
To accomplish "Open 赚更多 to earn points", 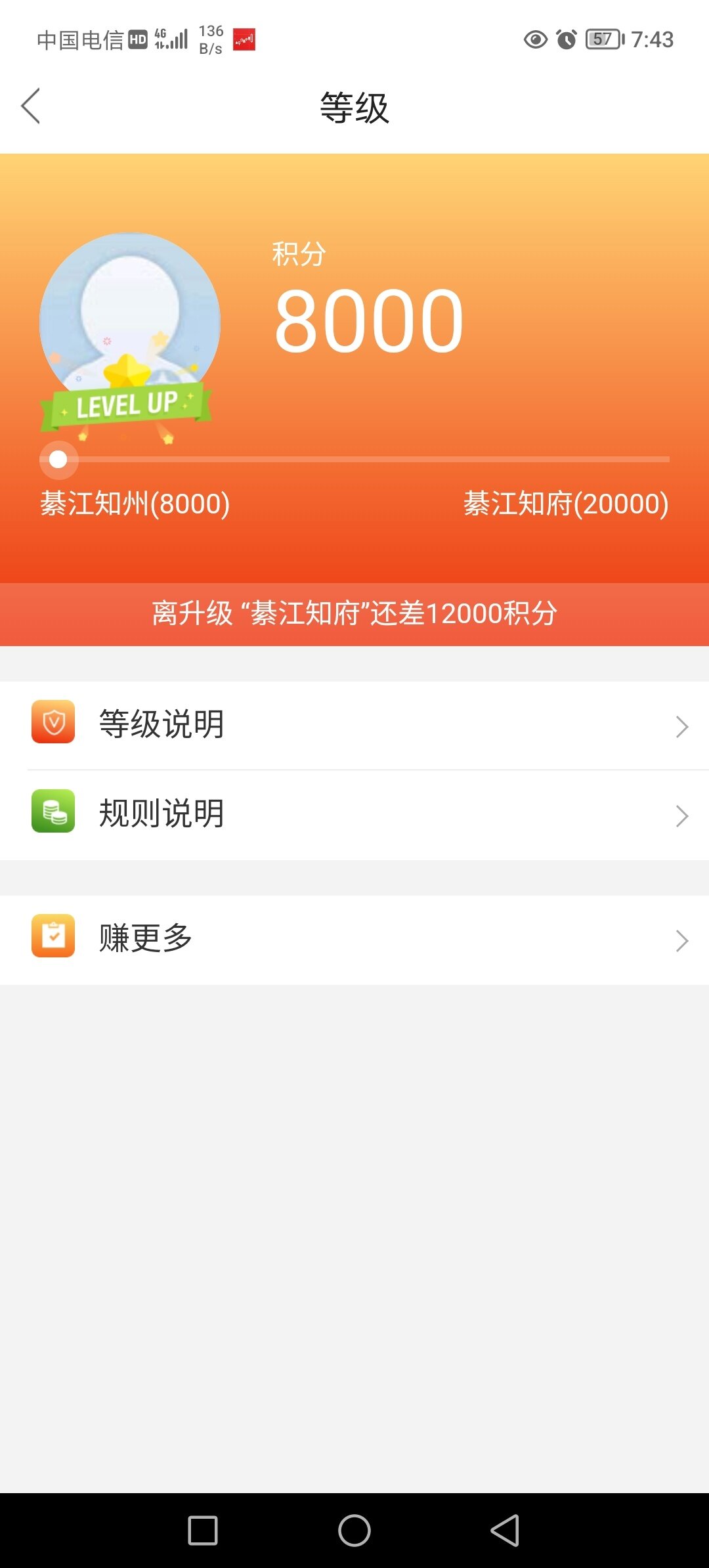I will (354, 939).
